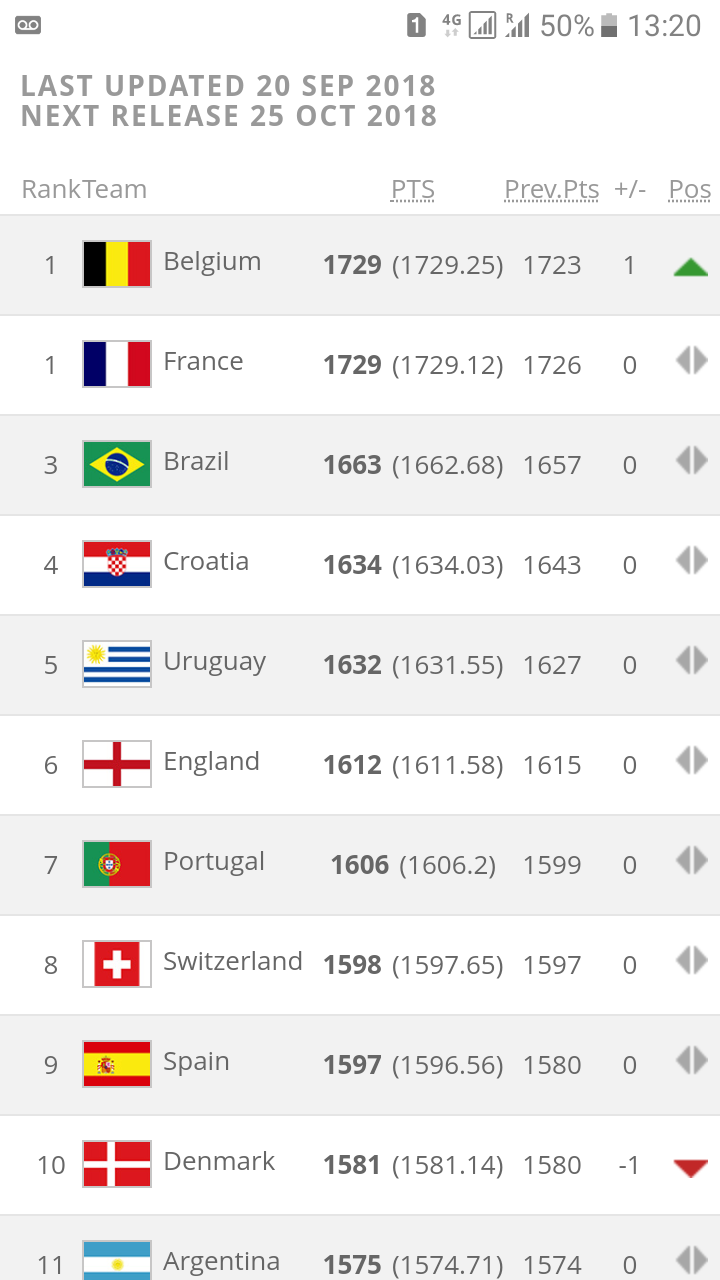View Croatia's team entry
720x1280 pixels.
206,563
